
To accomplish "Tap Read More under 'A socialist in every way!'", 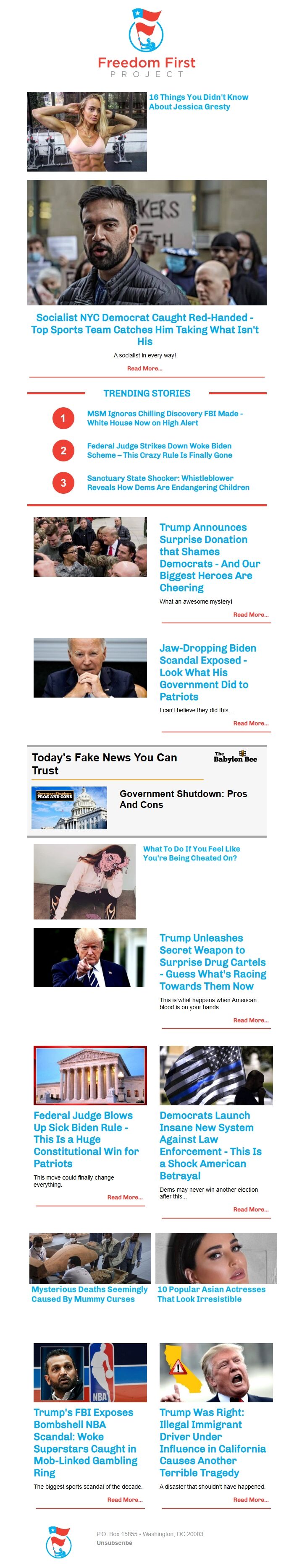I will pos(144,368).
